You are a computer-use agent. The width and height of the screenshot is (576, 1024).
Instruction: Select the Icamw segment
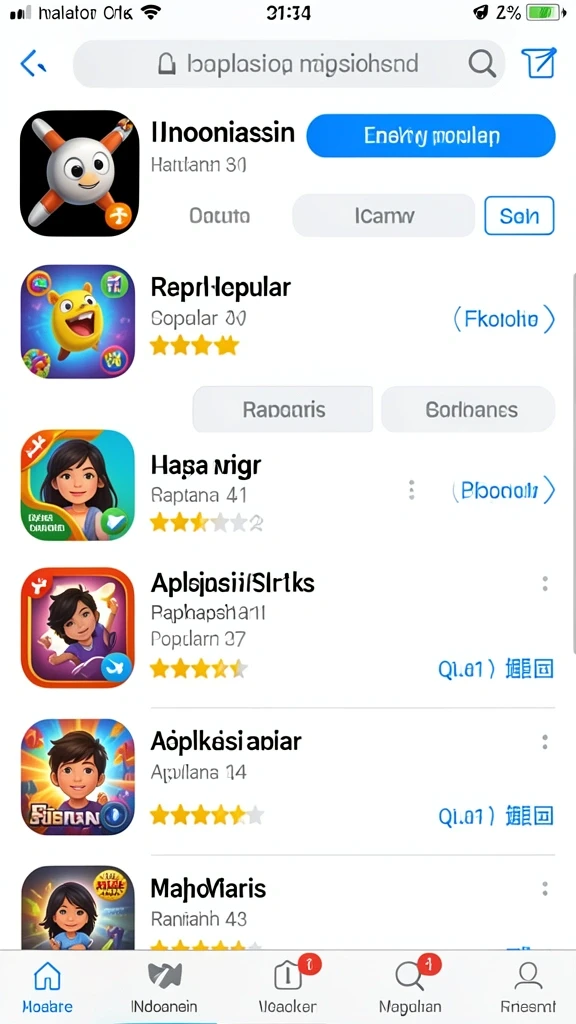pos(384,216)
